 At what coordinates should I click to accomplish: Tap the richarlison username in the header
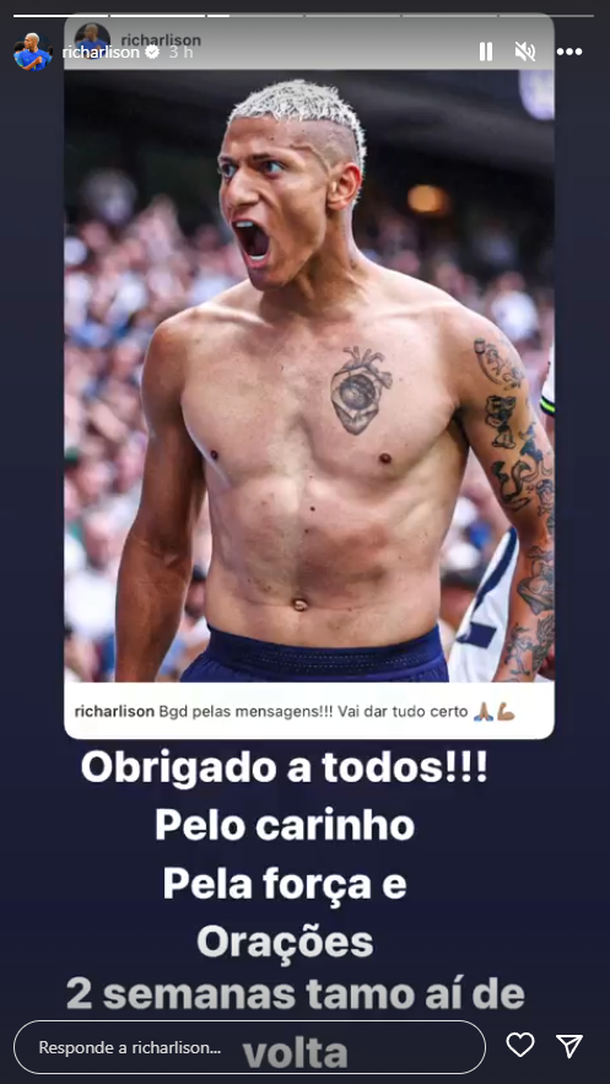(x=100, y=52)
